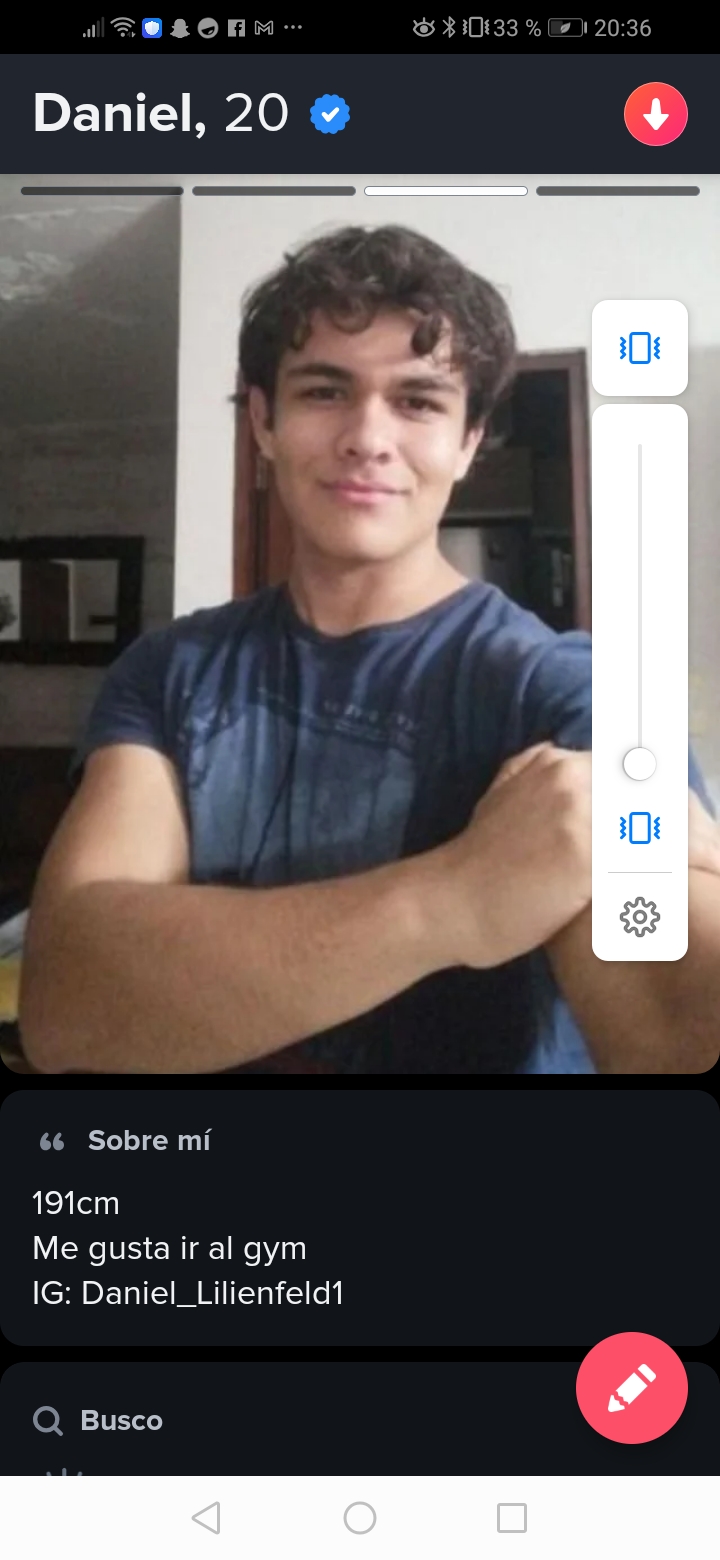This screenshot has height=1560, width=720.
Task: Tap the top vibration icon button
Action: pos(640,348)
